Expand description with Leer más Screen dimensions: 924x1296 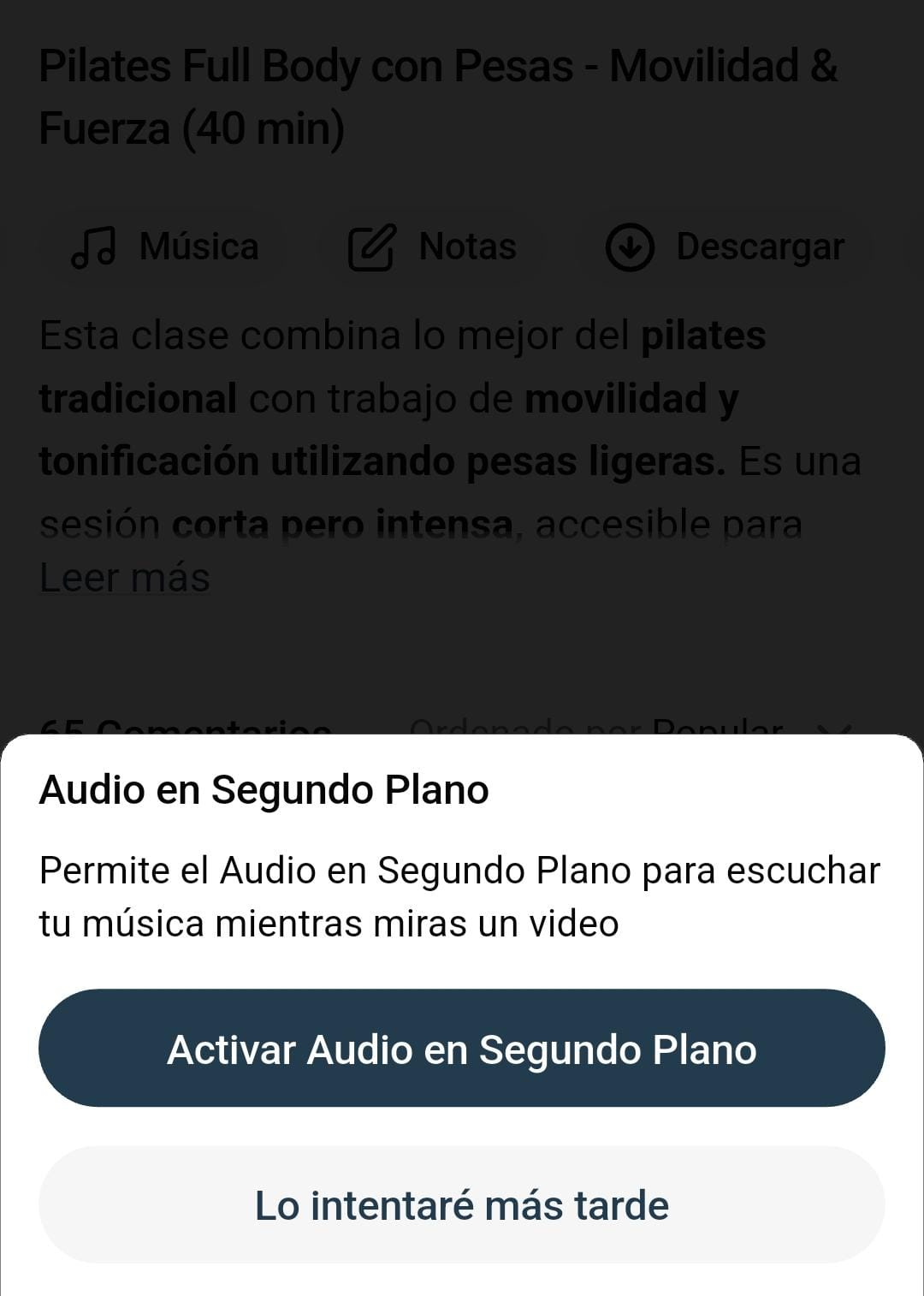click(x=125, y=578)
